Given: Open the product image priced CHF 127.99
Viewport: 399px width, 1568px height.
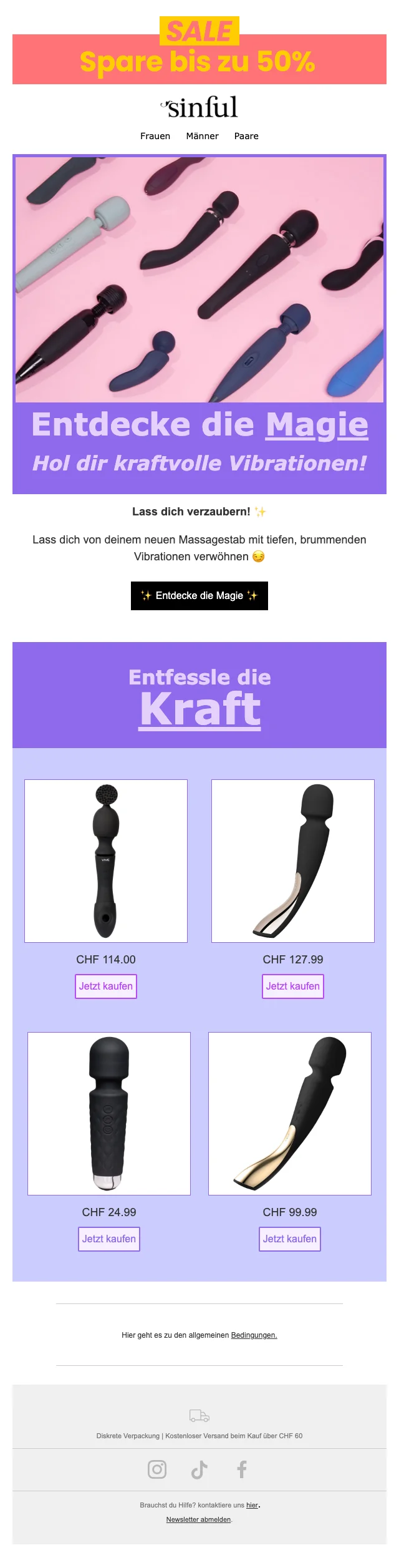Looking at the screenshot, I should [293, 860].
